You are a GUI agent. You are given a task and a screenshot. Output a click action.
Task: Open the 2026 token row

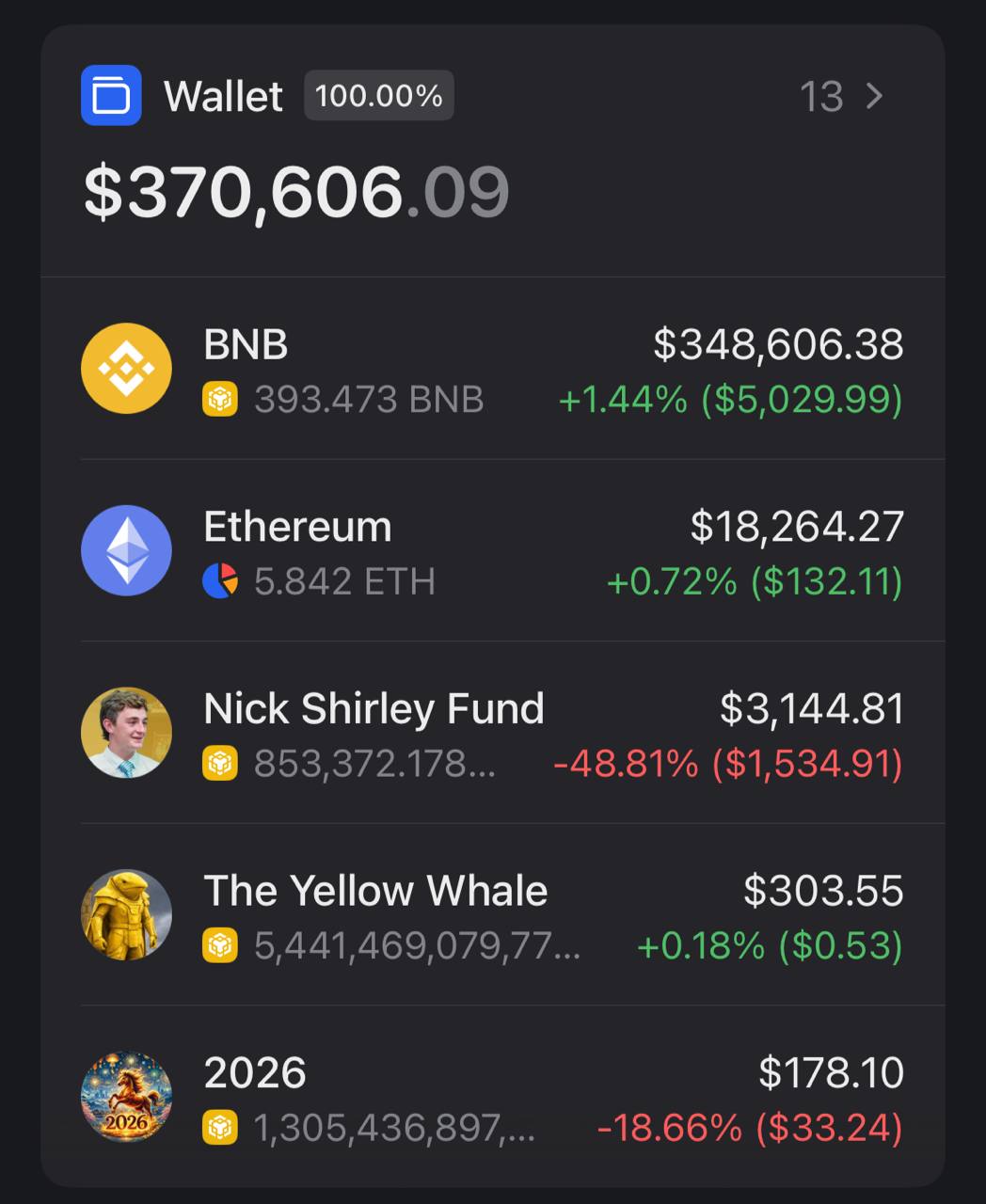(492, 1098)
